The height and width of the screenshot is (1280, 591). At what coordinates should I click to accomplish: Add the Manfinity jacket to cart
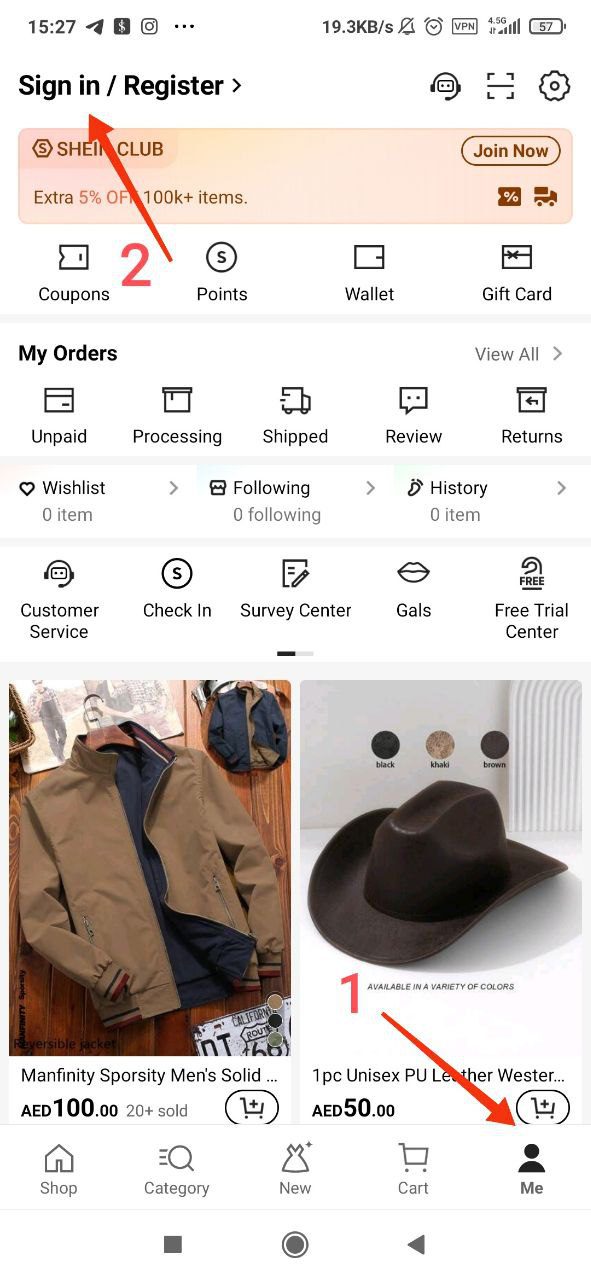(x=252, y=1107)
